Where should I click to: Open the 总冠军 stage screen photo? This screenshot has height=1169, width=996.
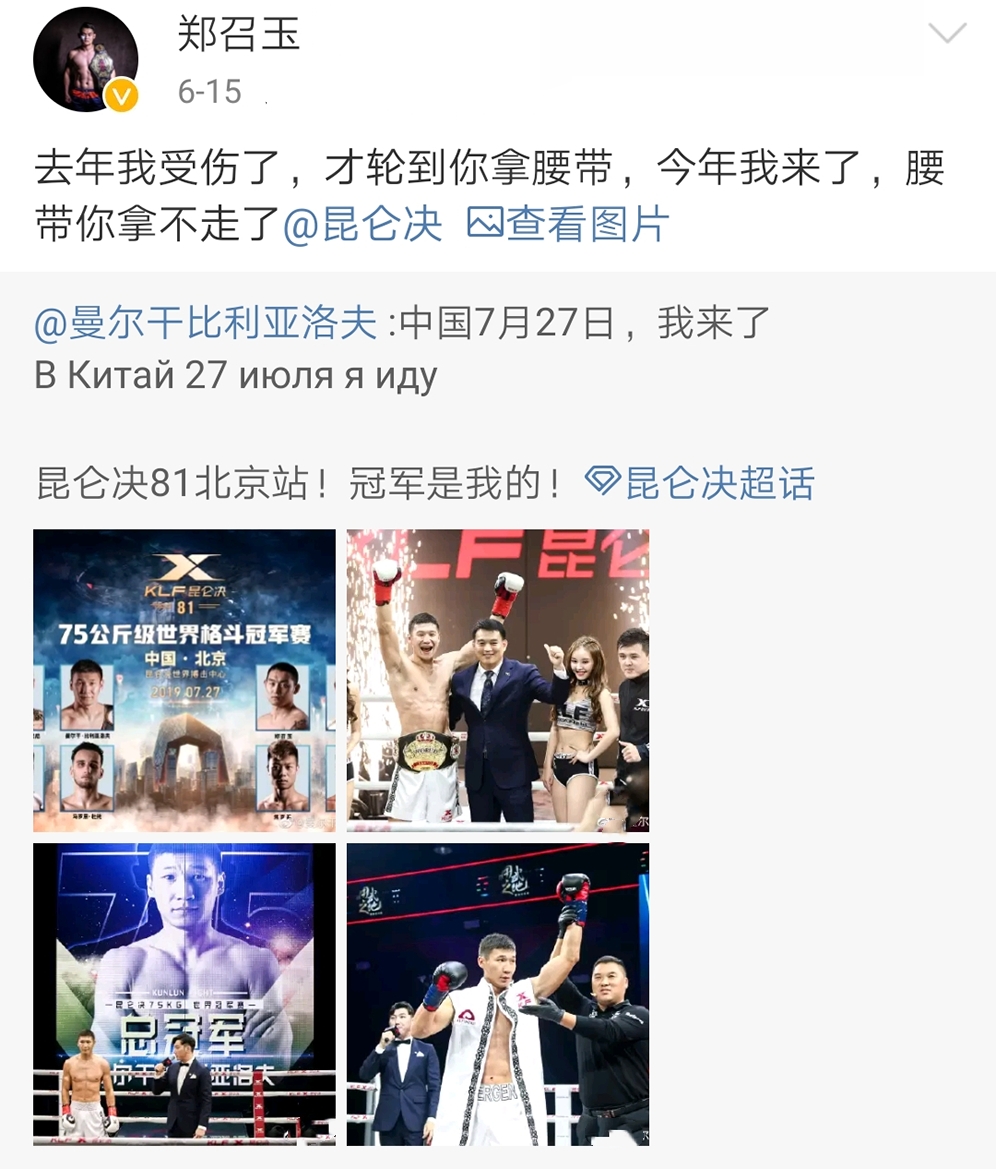[184, 993]
